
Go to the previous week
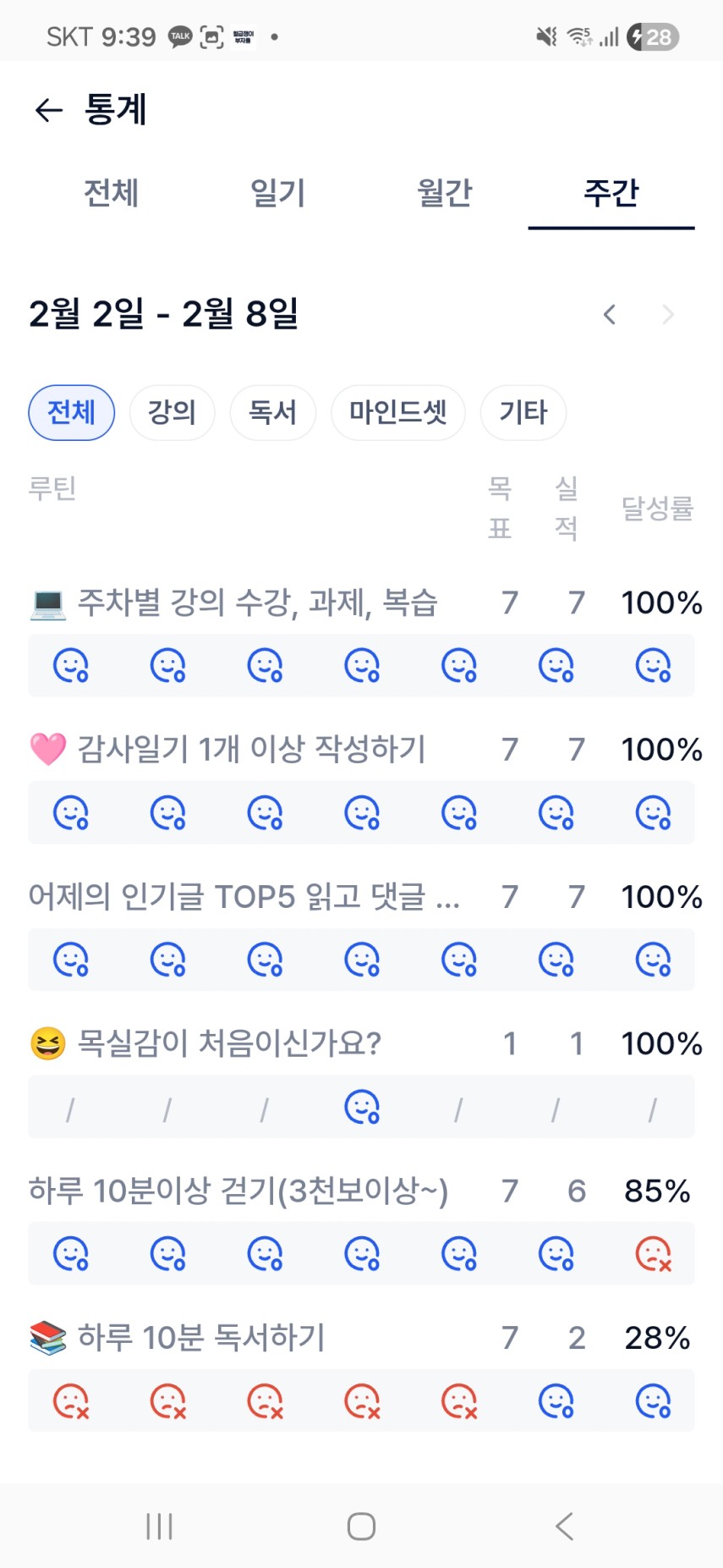click(610, 315)
